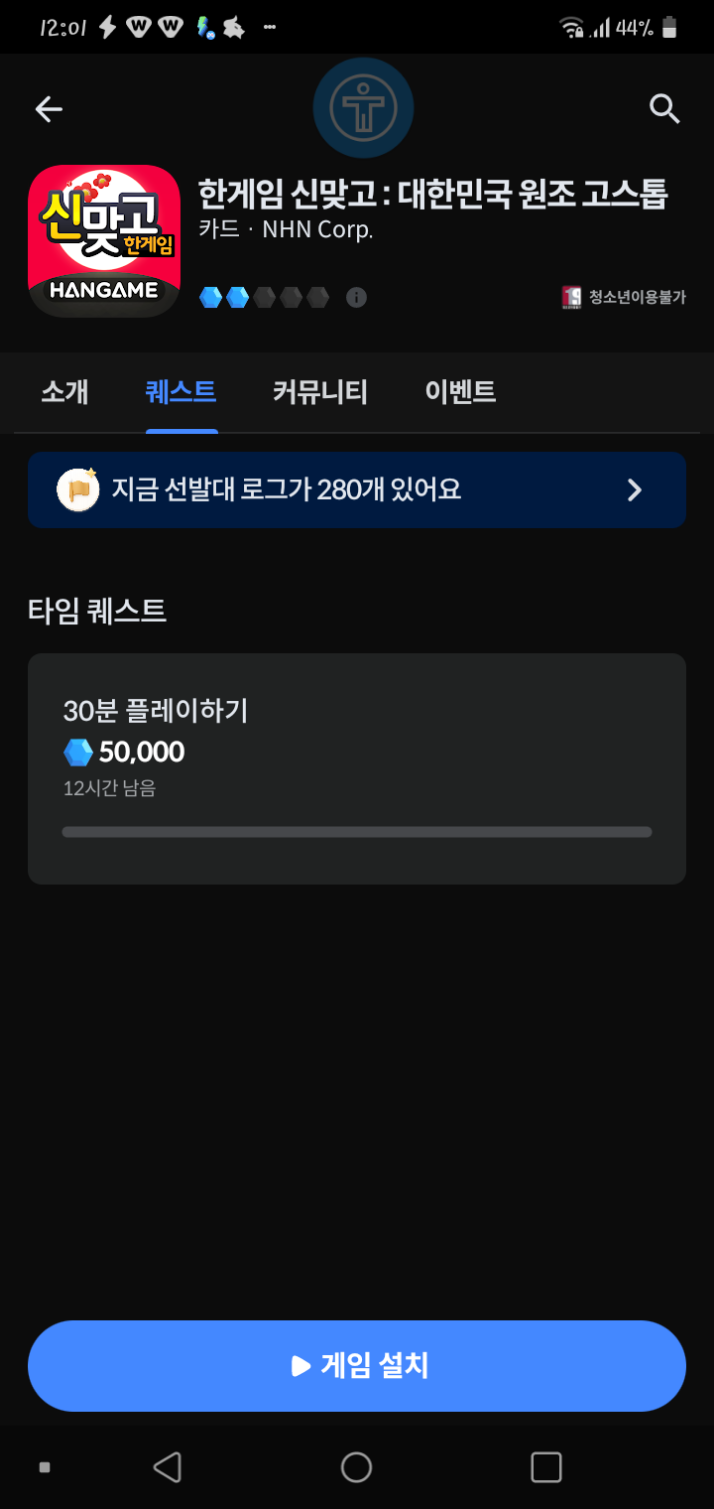The image size is (714, 1509).
Task: Open search with the magnifier icon
Action: coord(665,108)
